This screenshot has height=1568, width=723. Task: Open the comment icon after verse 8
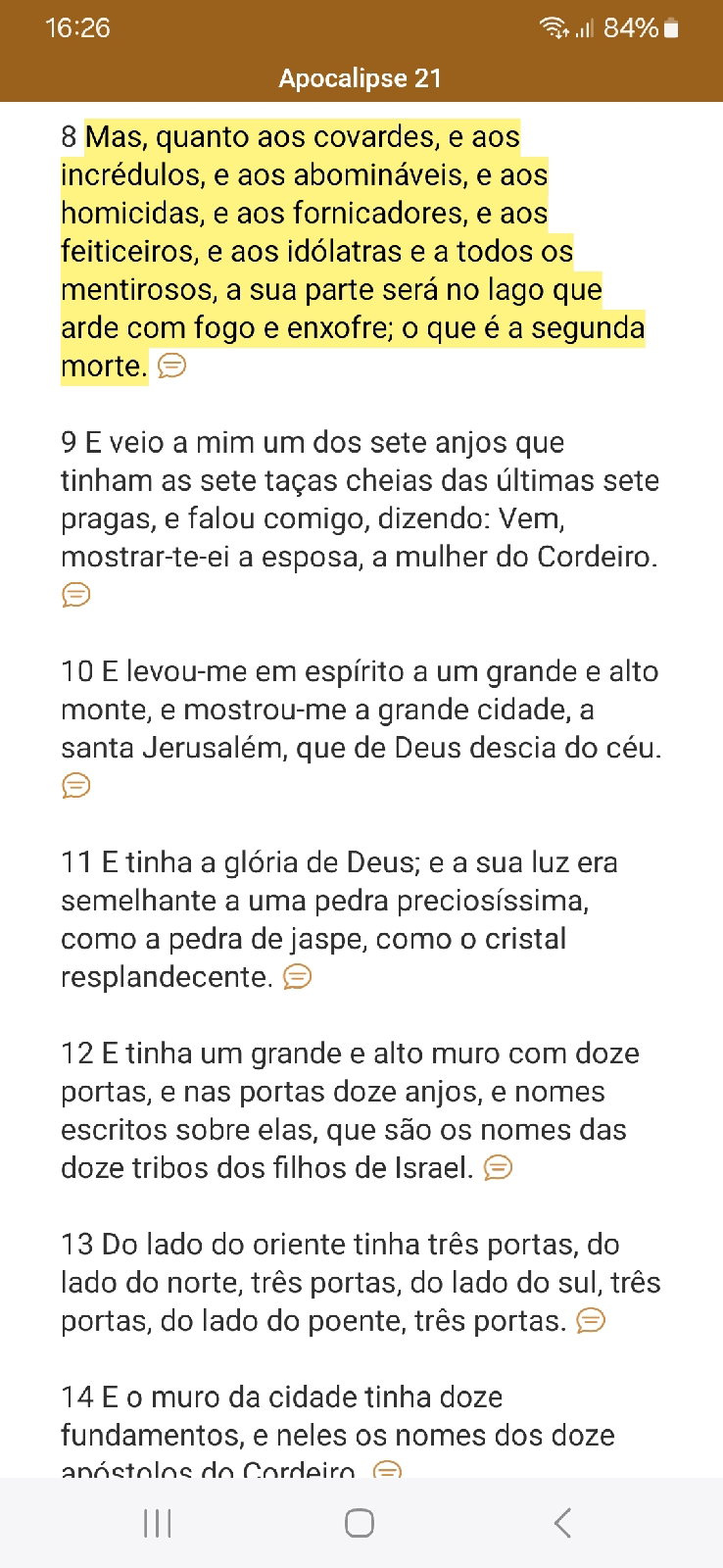click(x=172, y=367)
